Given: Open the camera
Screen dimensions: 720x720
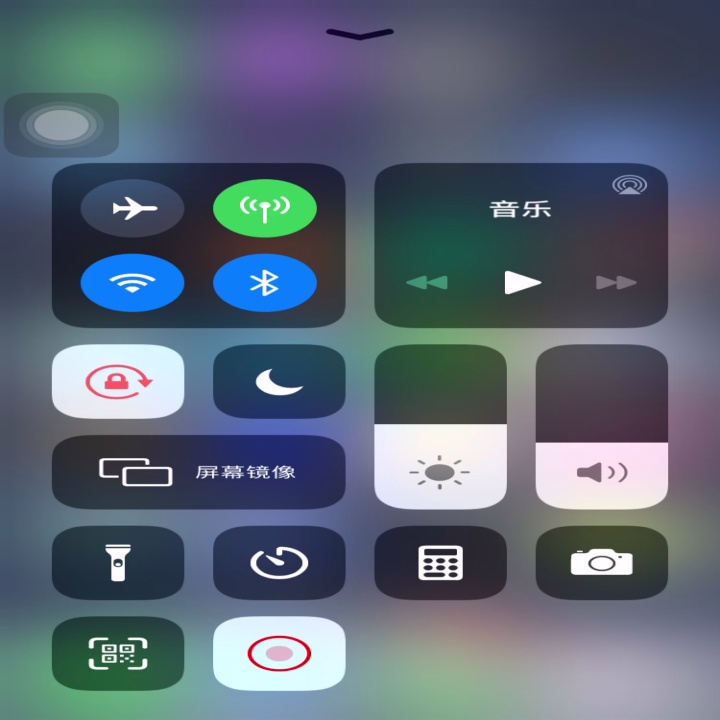Looking at the screenshot, I should pos(602,562).
